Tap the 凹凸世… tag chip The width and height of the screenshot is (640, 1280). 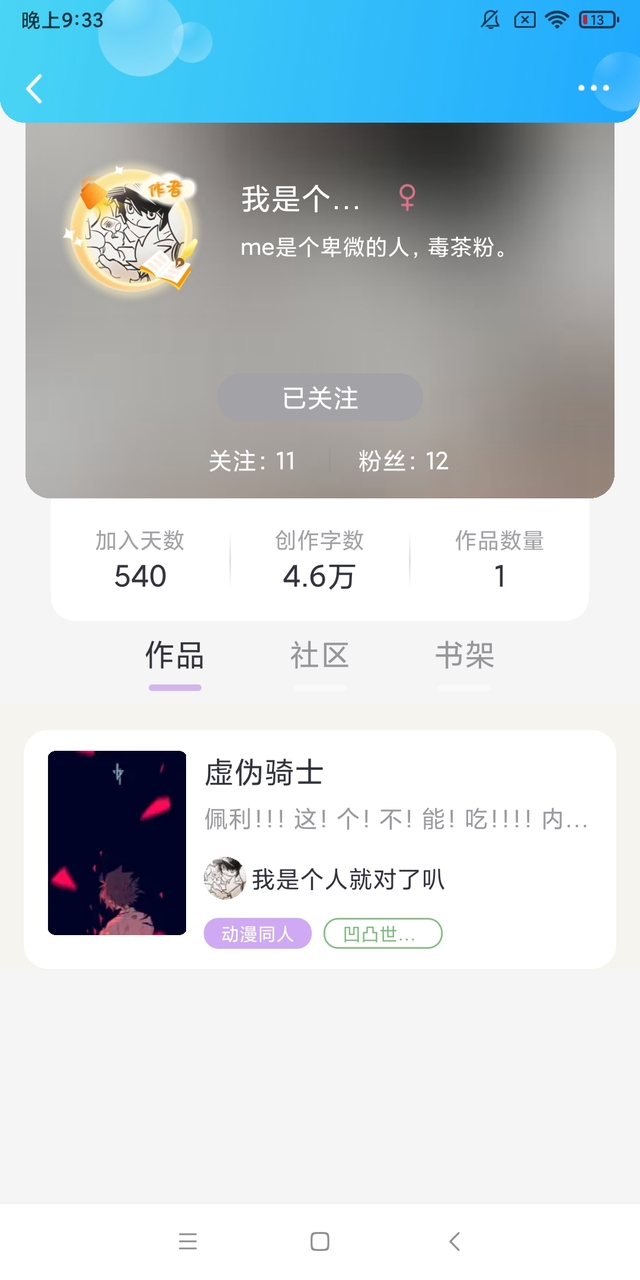[x=383, y=934]
